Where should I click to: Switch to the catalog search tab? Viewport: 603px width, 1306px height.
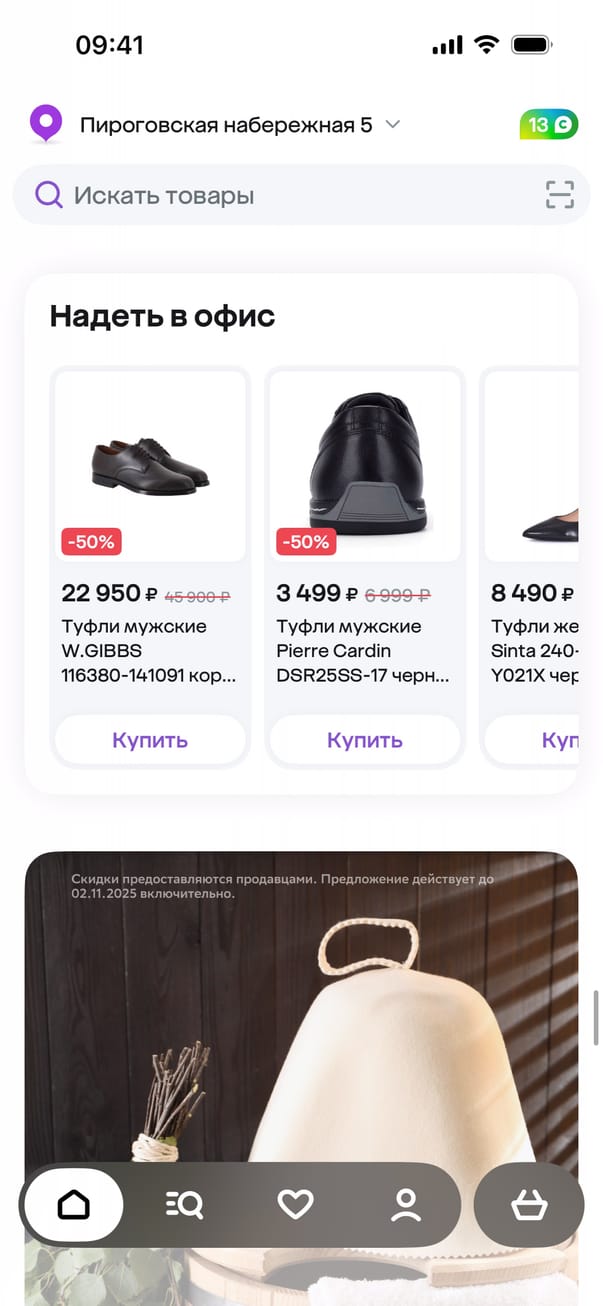[x=184, y=1205]
